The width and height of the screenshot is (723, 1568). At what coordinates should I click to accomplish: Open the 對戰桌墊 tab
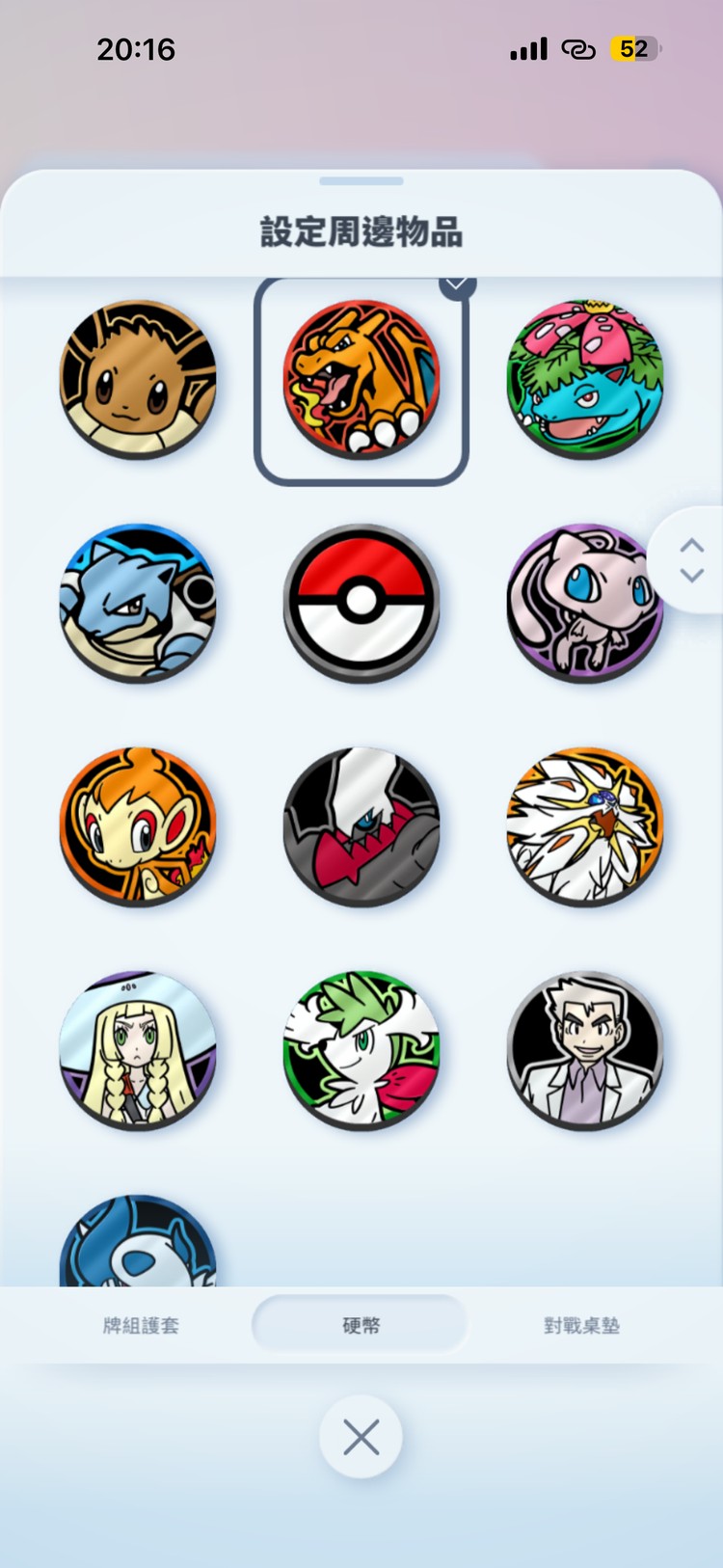click(x=581, y=1326)
